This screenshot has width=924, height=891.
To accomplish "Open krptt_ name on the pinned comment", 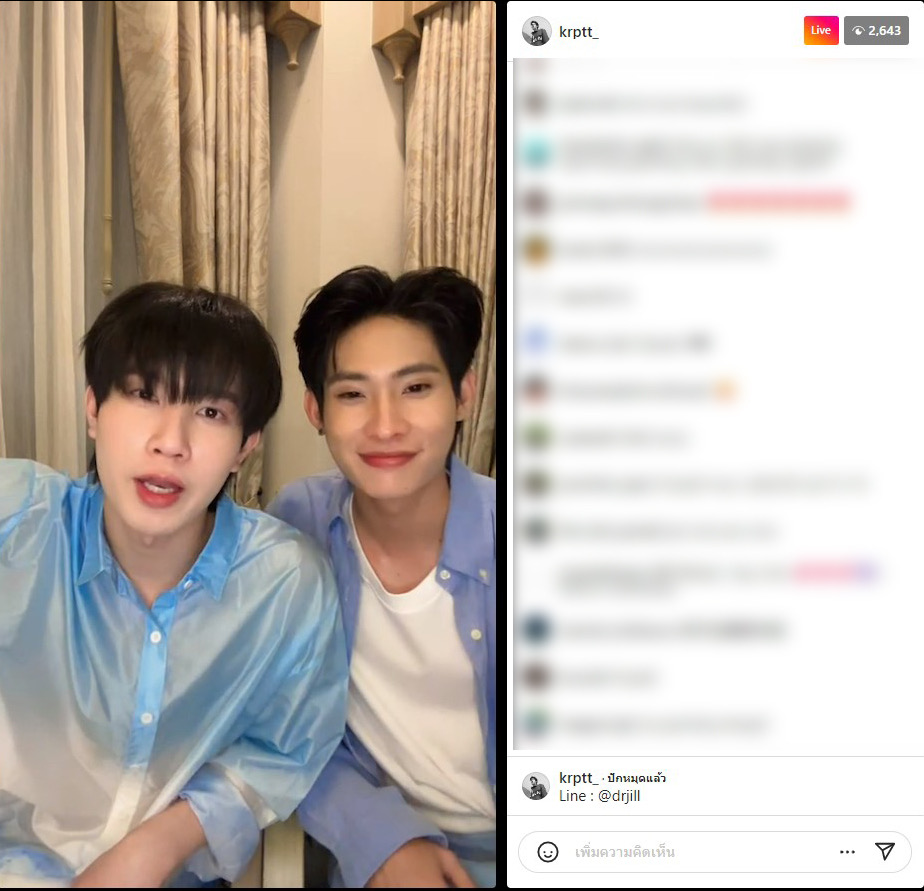I will click(578, 778).
